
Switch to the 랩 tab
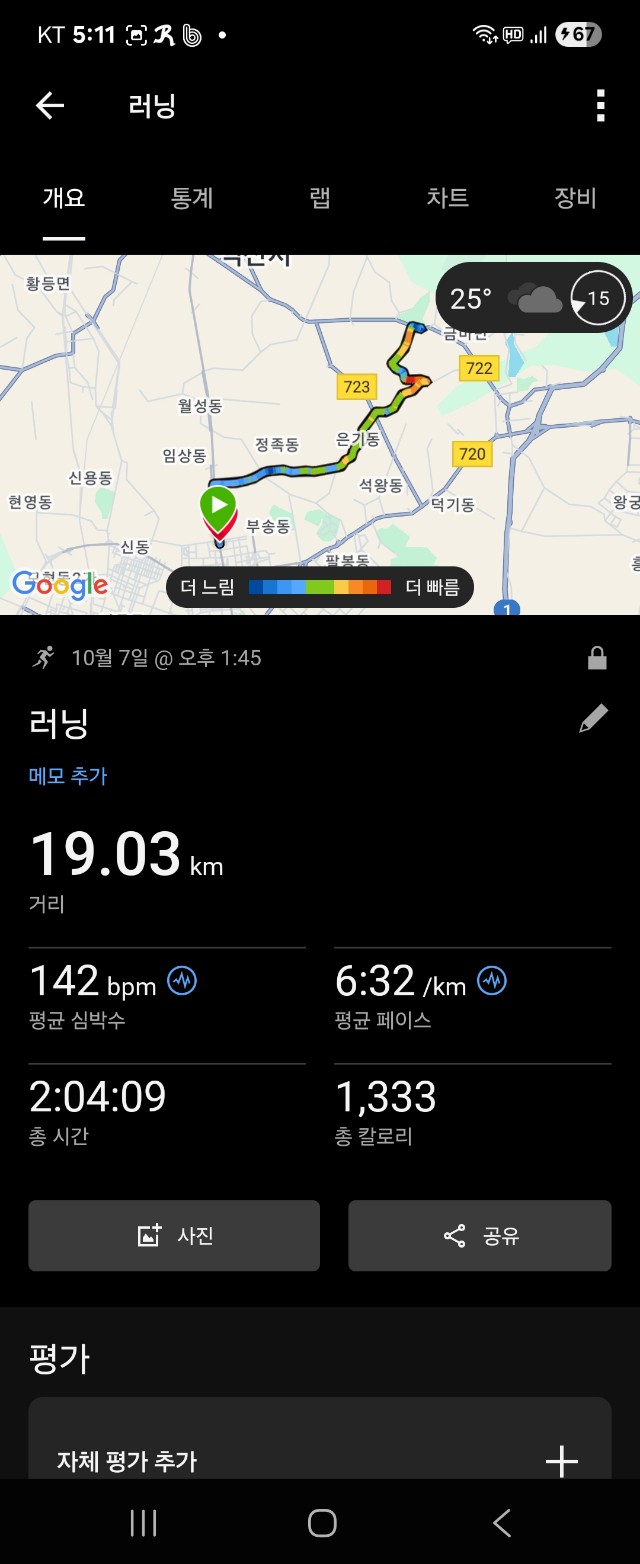click(320, 198)
